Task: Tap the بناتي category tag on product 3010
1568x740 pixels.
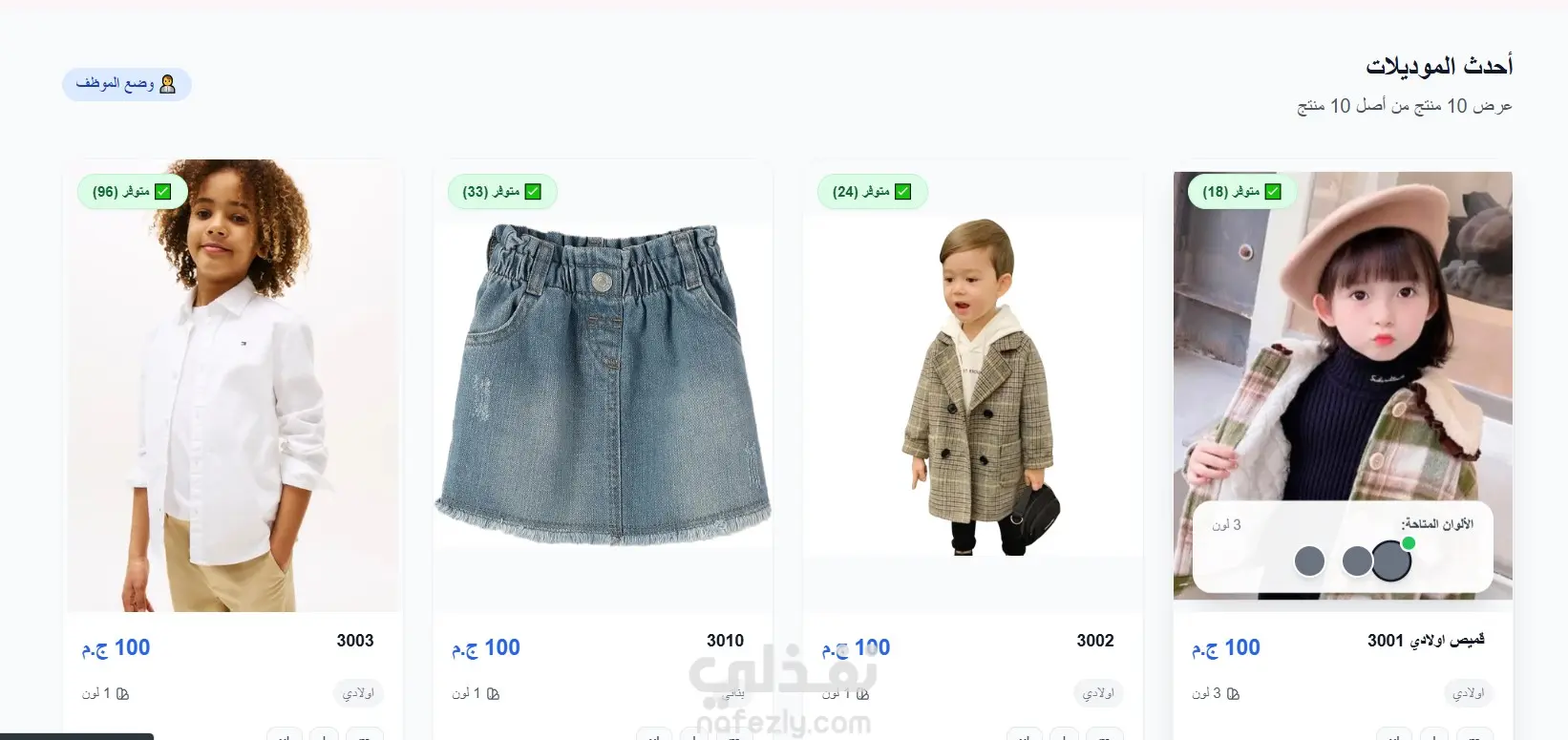Action: tap(731, 693)
